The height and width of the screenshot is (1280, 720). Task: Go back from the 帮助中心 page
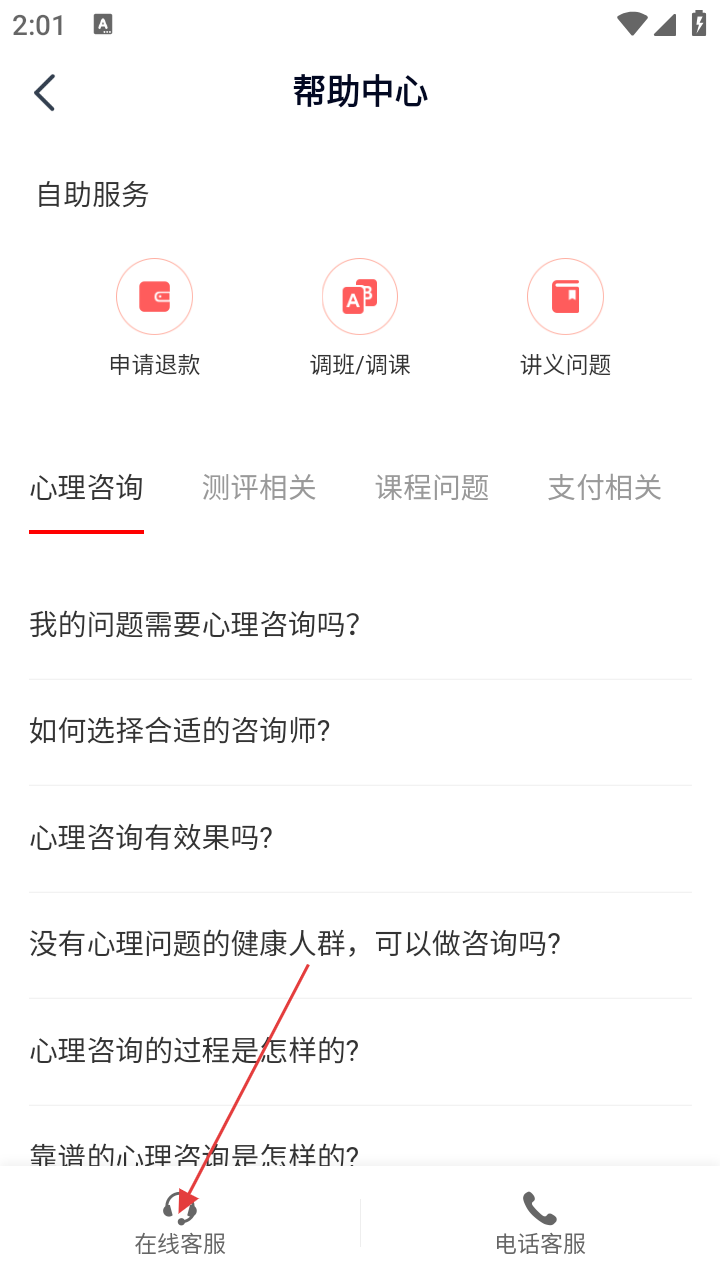(x=45, y=92)
